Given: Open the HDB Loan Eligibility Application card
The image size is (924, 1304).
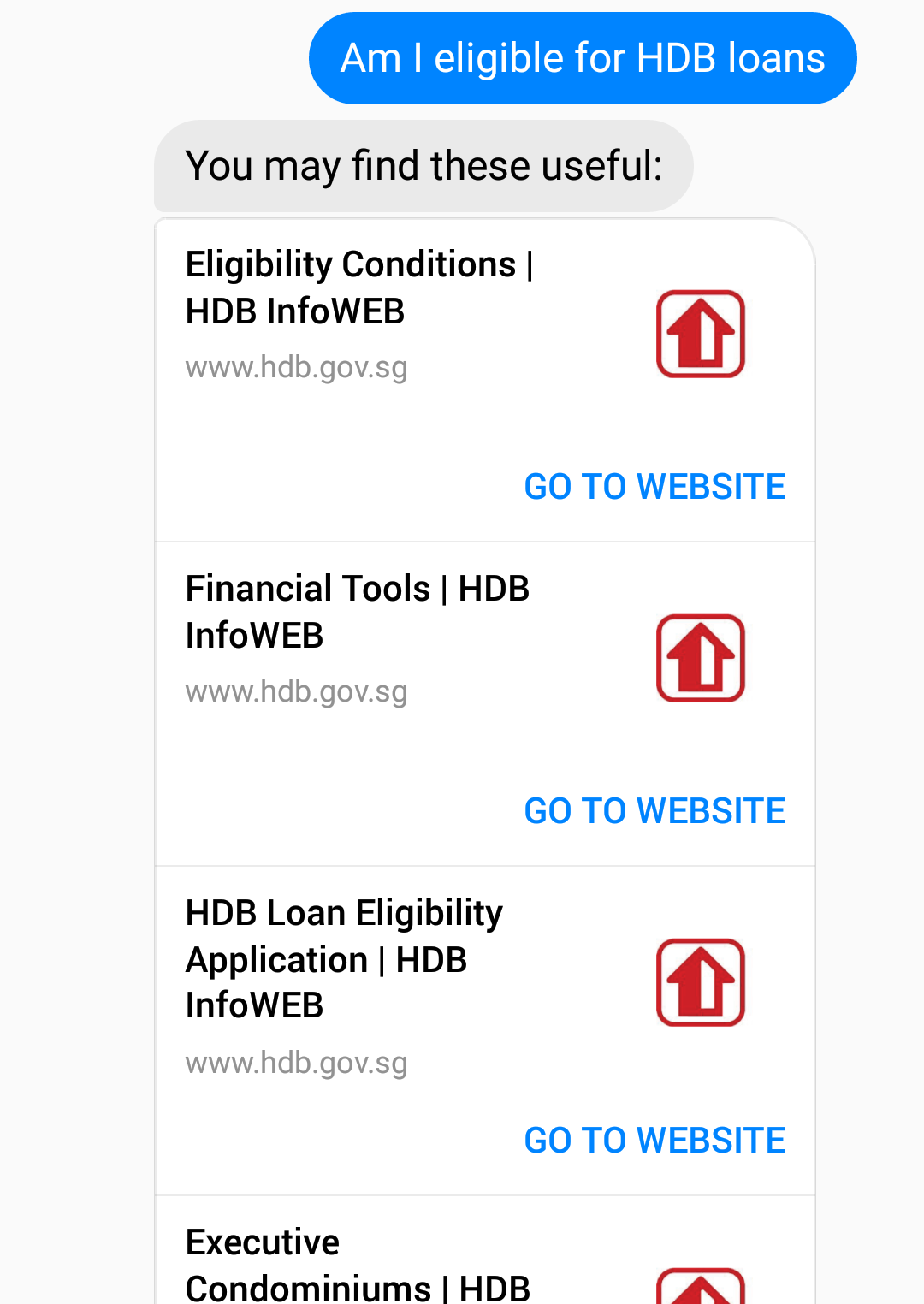Looking at the screenshot, I should point(344,958).
